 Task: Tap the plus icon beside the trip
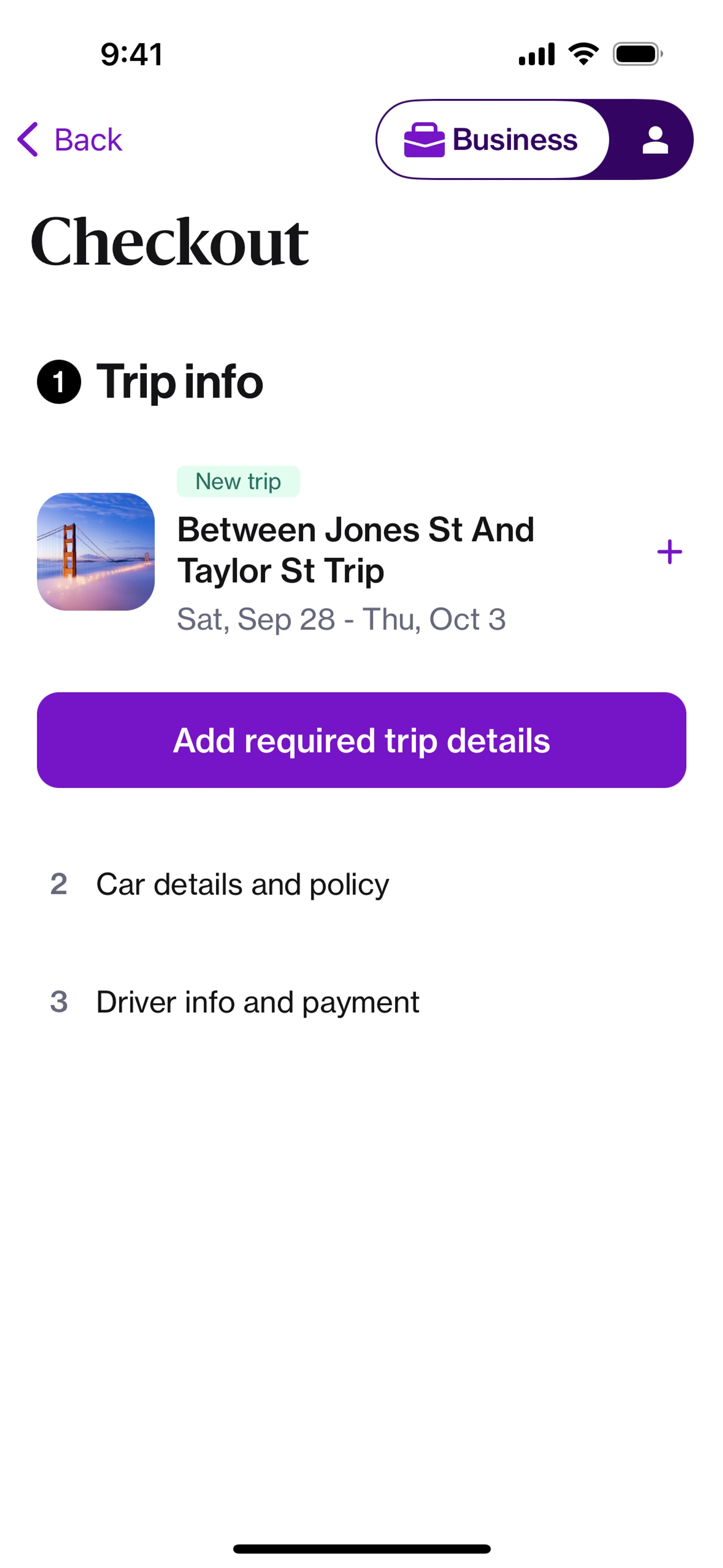(670, 552)
